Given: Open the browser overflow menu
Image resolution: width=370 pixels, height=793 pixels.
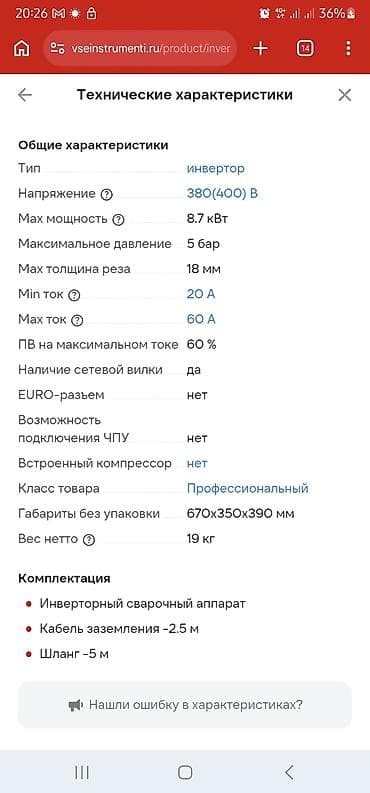Looking at the screenshot, I should (348, 49).
